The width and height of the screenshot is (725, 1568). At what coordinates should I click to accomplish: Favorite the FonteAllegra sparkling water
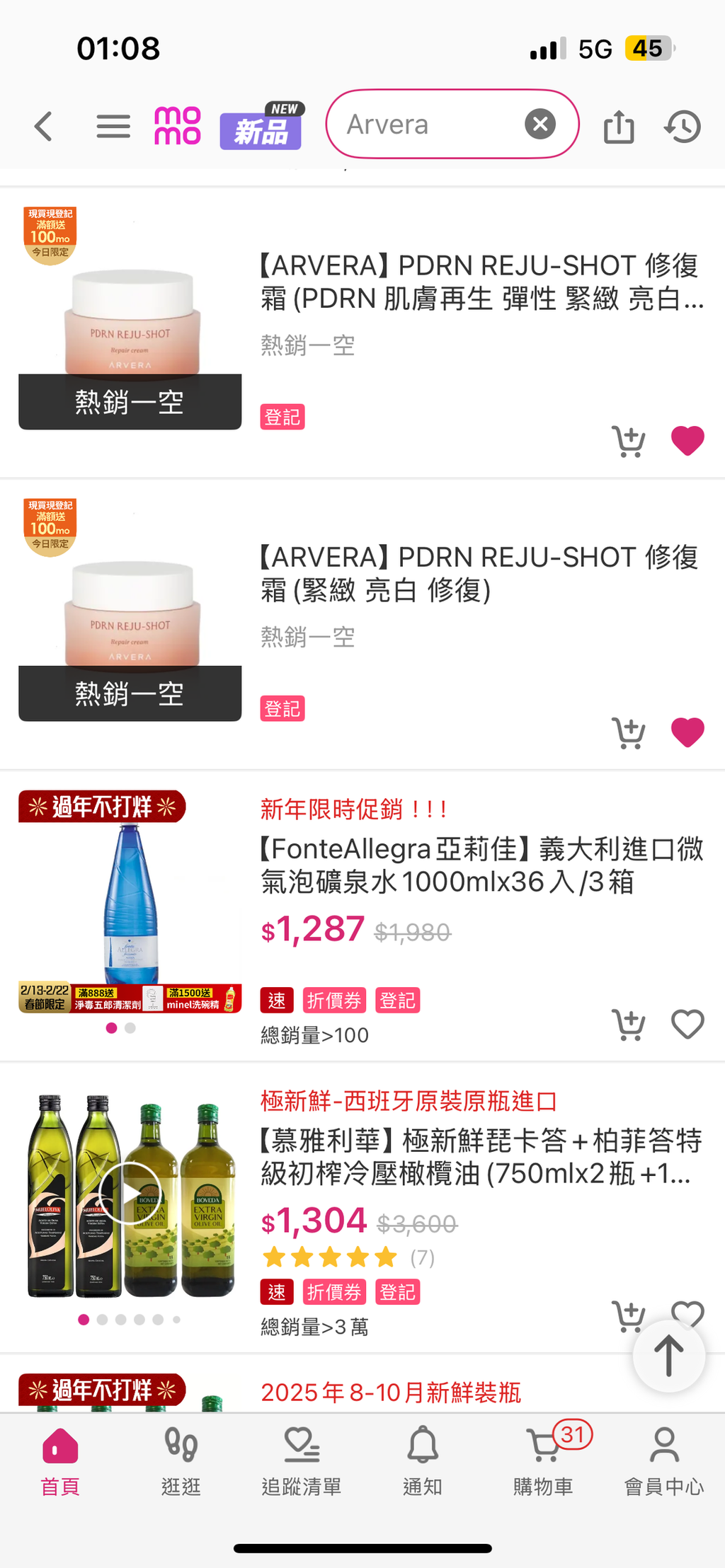tap(687, 1025)
